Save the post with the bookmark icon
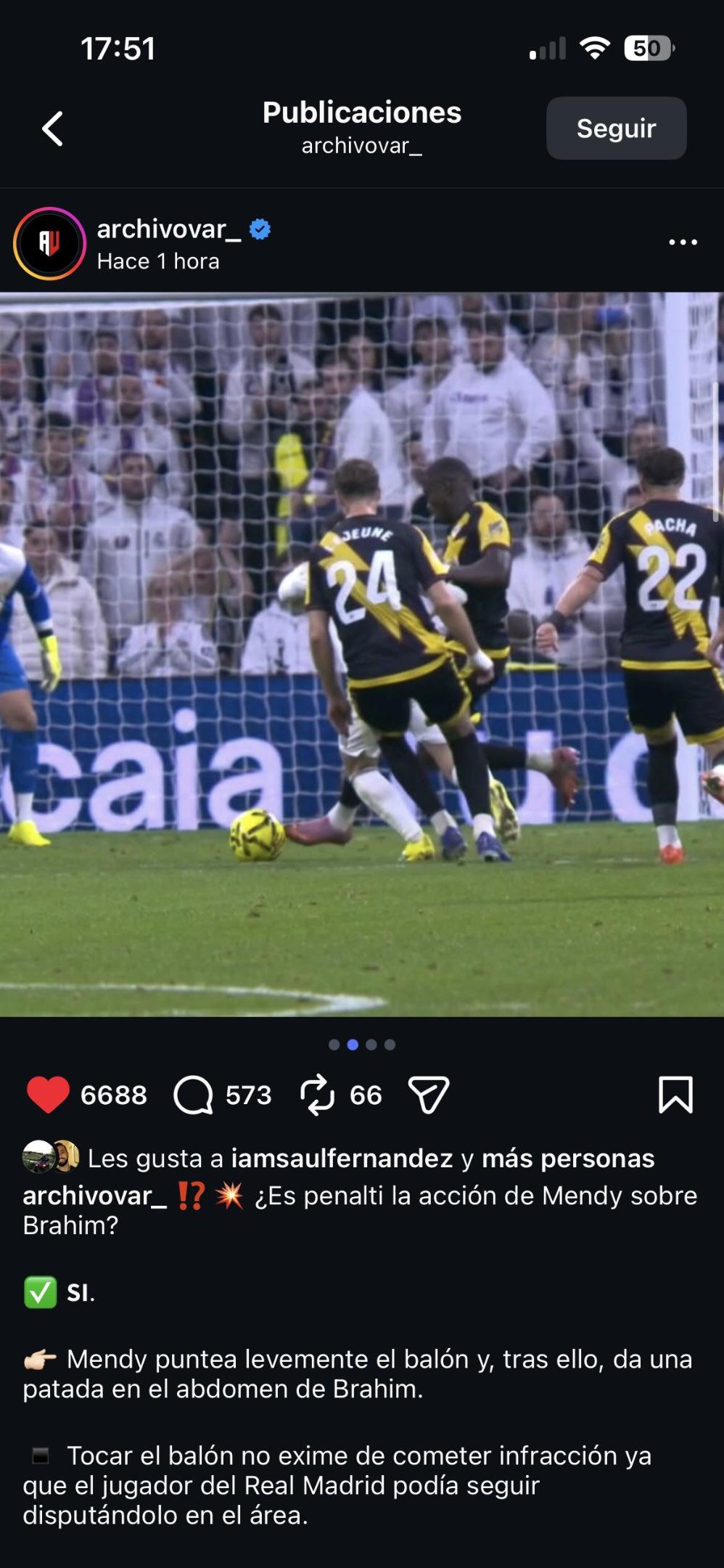The image size is (724, 1568). point(675,1095)
